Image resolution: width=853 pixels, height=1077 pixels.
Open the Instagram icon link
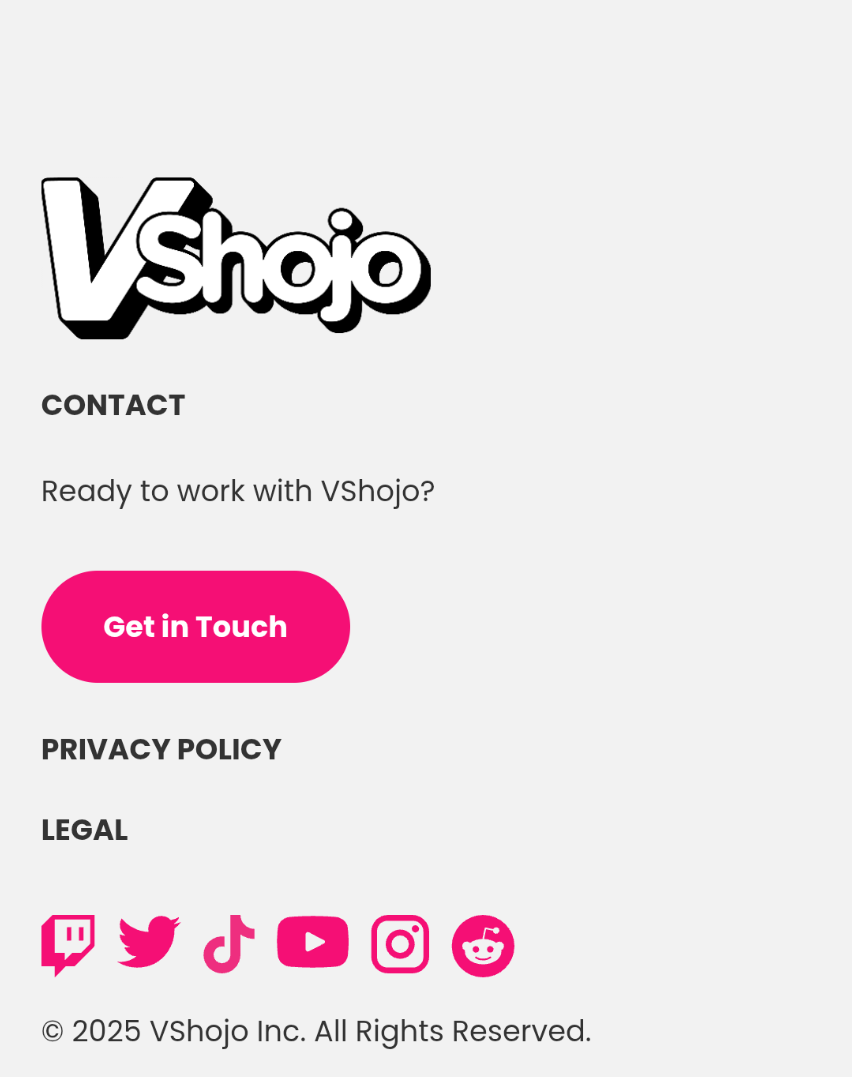[400, 944]
